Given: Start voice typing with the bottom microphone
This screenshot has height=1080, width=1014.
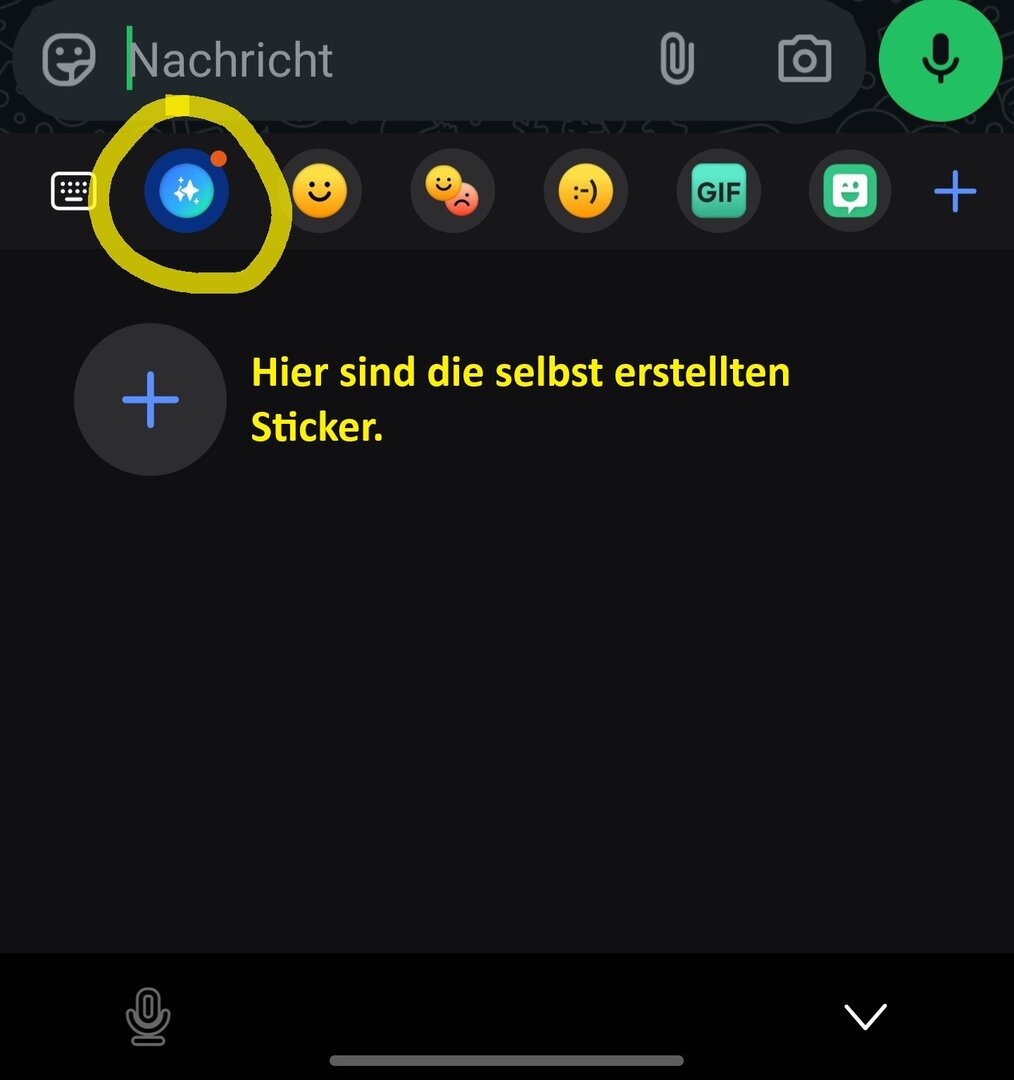Looking at the screenshot, I should (x=148, y=1016).
